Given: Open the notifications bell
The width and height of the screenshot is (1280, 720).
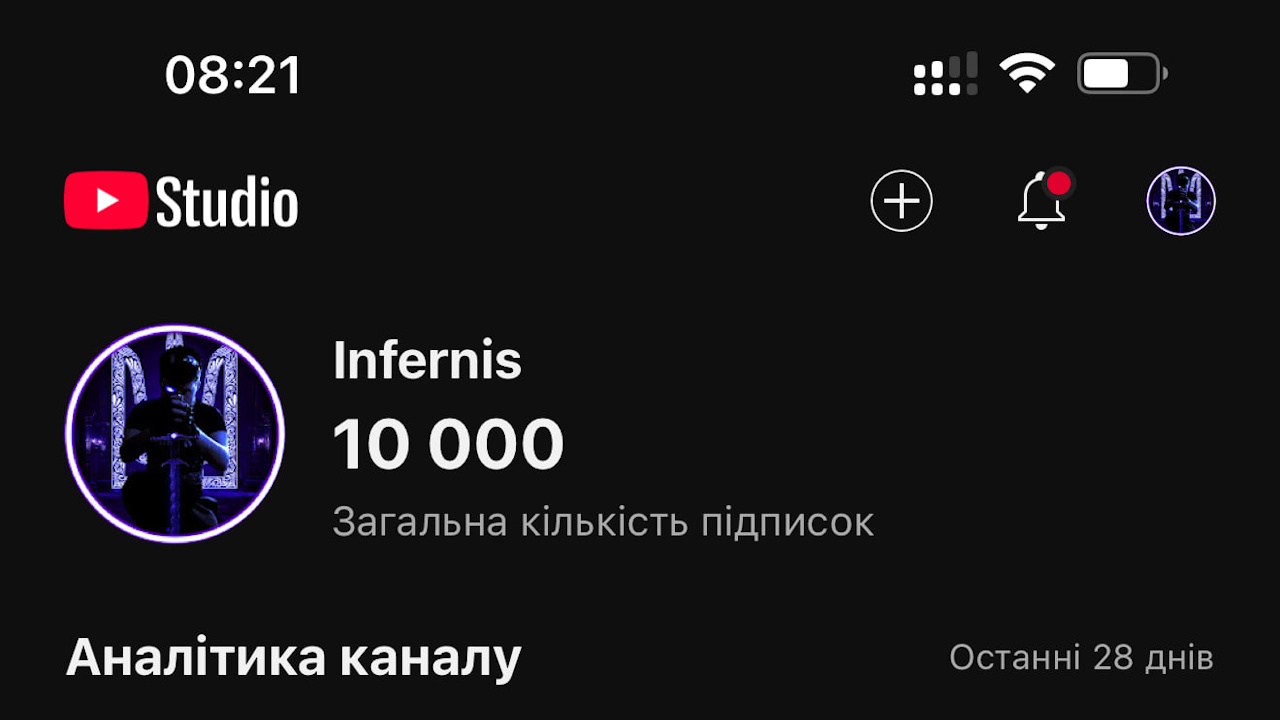Looking at the screenshot, I should [x=1041, y=201].
